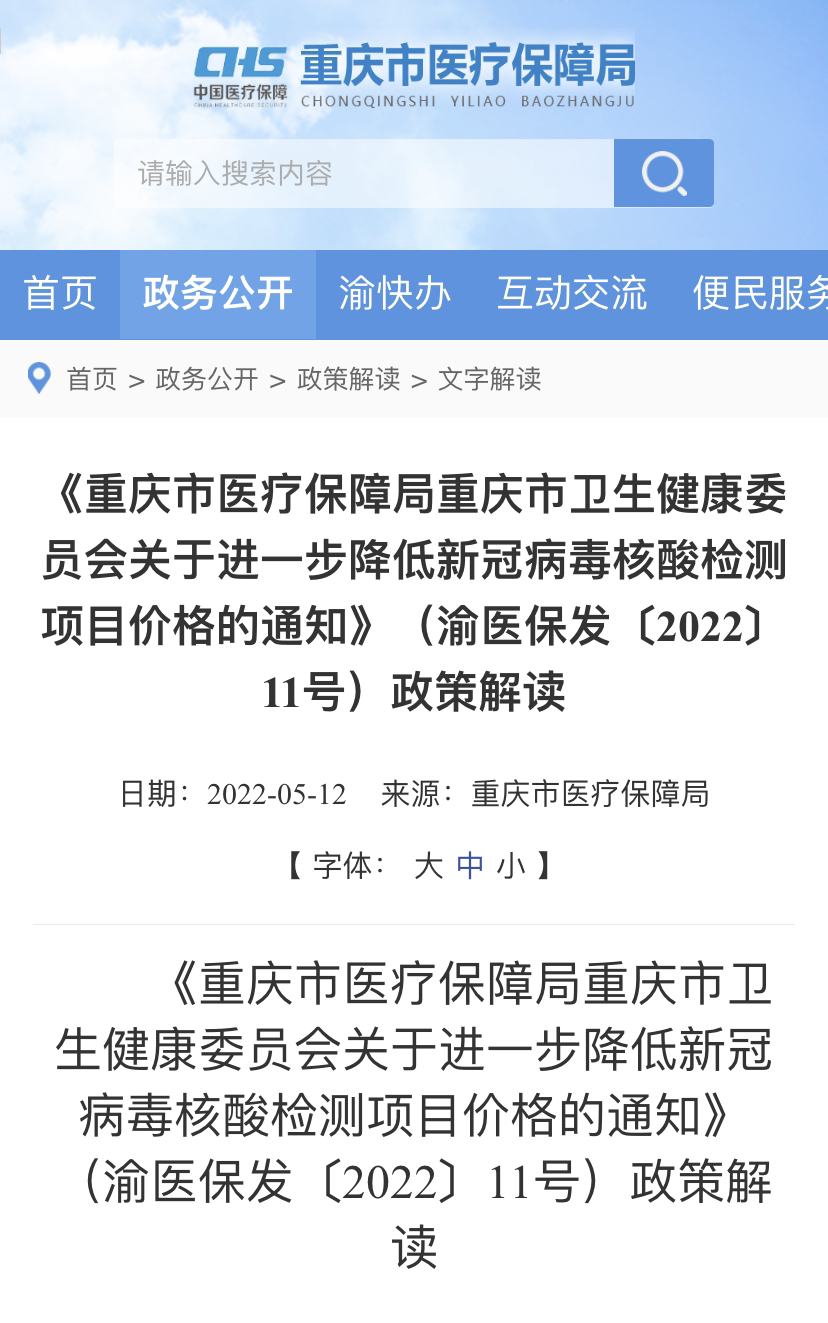Set font size to 小
Image resolution: width=828 pixels, height=1323 pixels.
(x=511, y=865)
